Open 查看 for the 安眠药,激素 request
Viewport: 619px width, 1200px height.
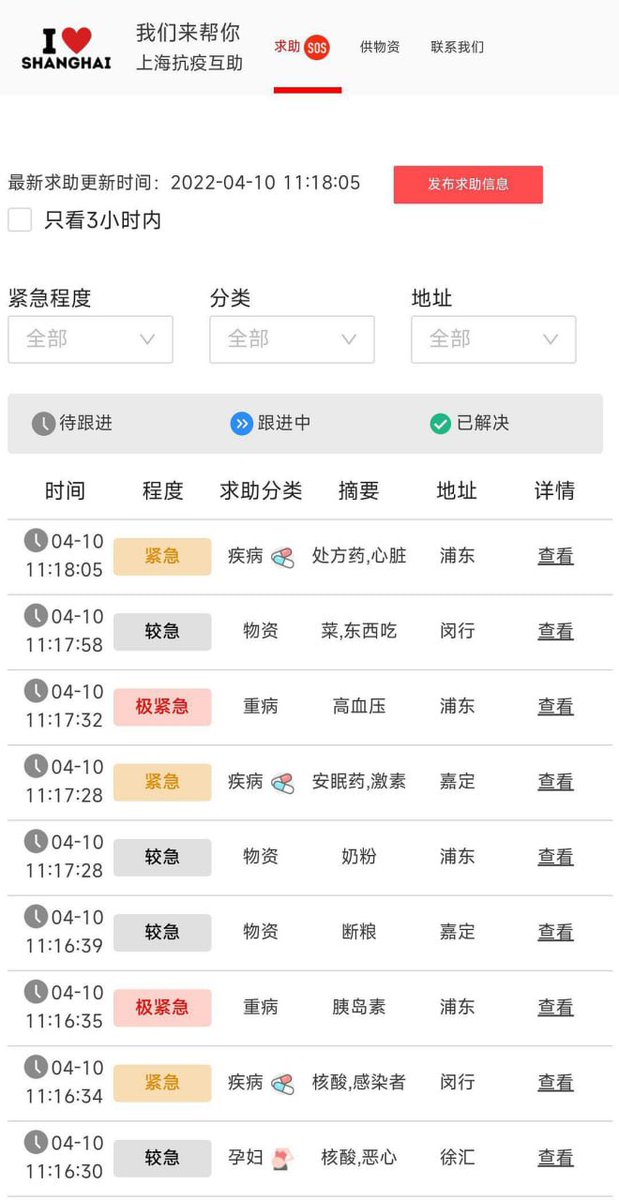555,781
